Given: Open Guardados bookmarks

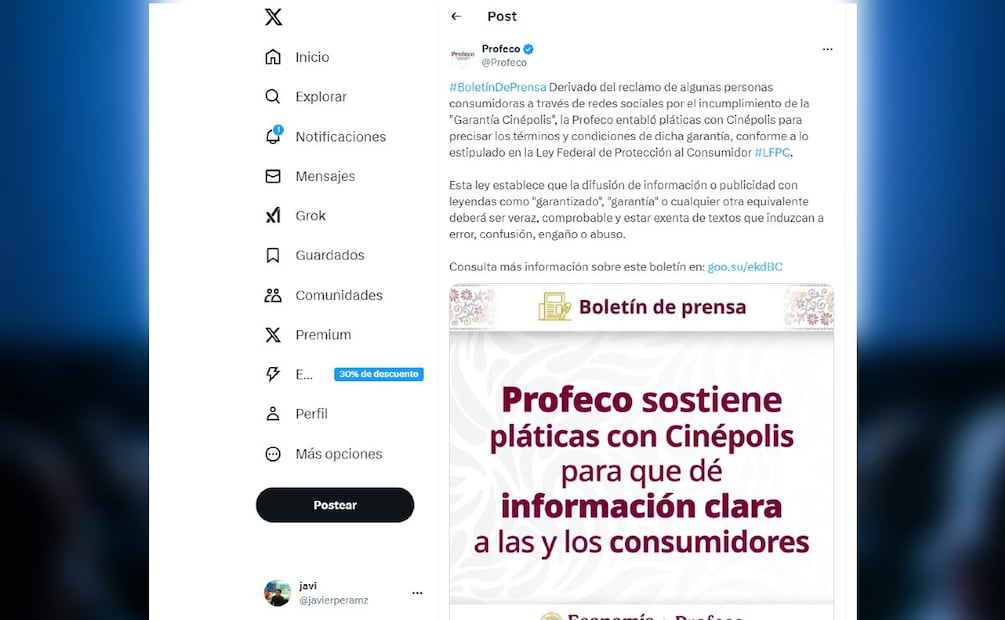Looking at the screenshot, I should (x=315, y=255).
